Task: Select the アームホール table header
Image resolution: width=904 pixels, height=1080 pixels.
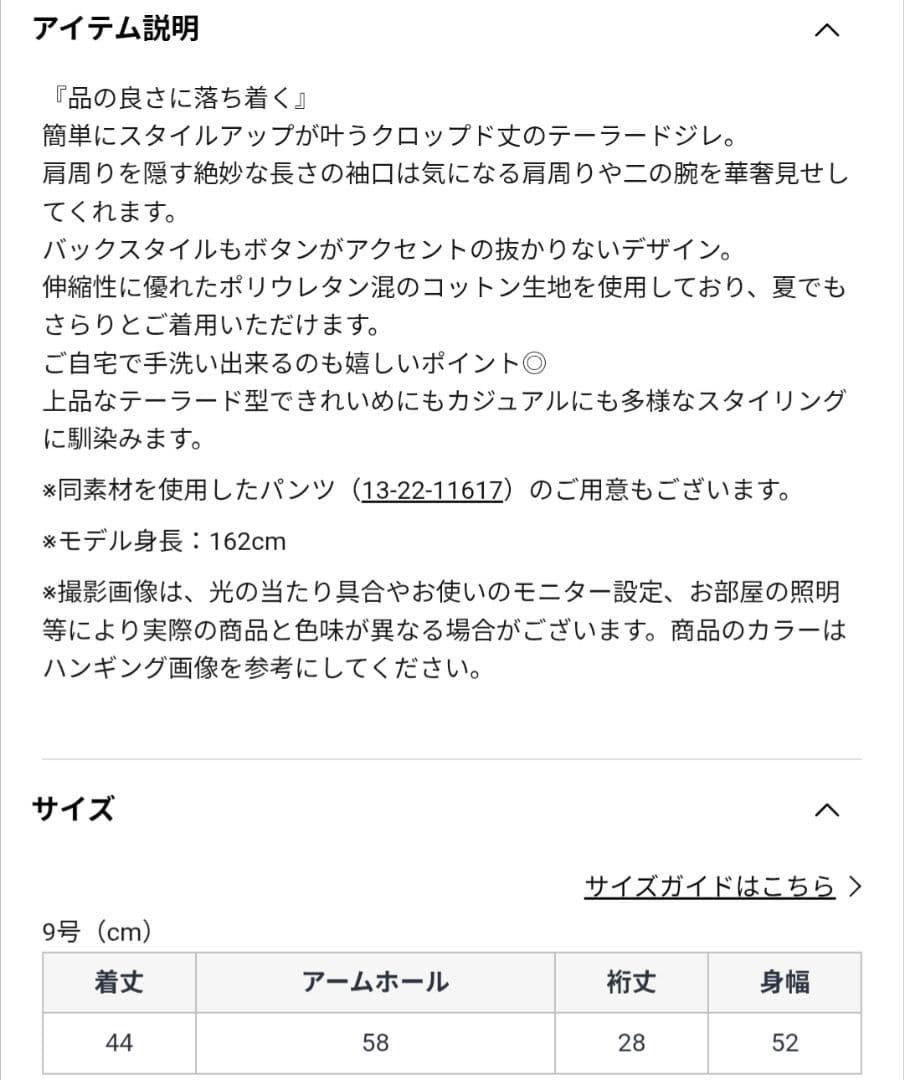Action: (374, 982)
